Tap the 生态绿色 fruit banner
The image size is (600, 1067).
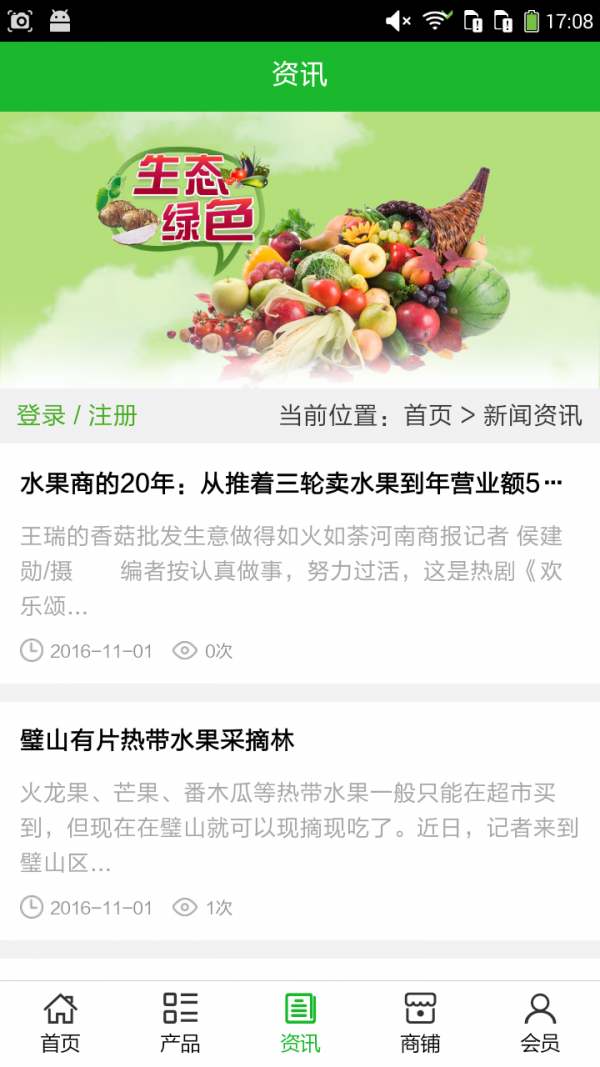click(300, 250)
